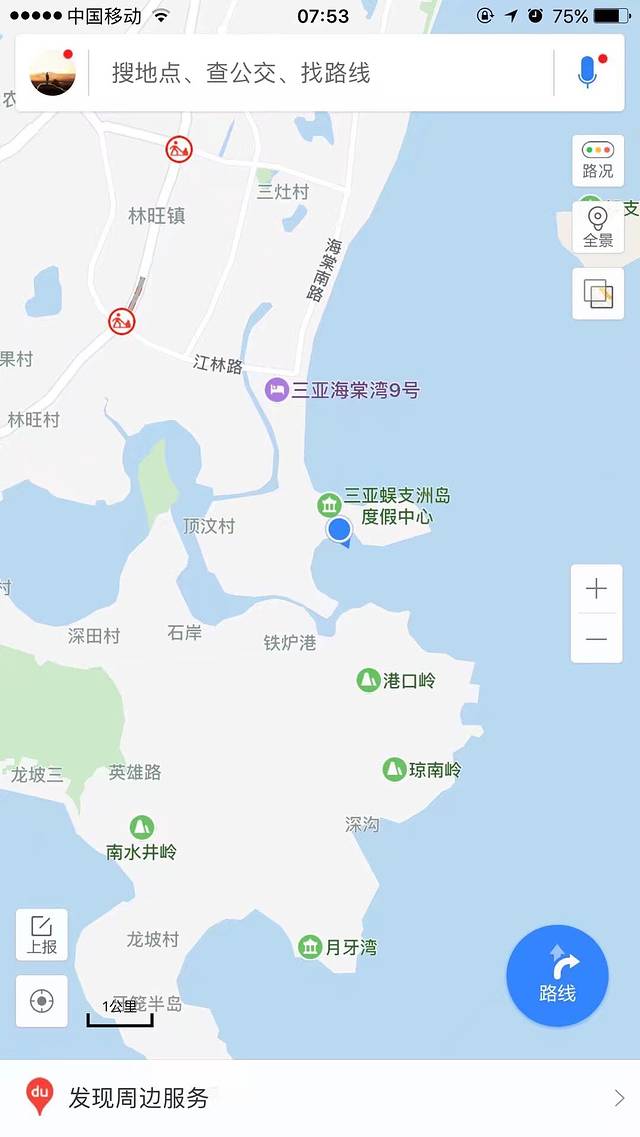Select the 南水井岭 mountain marker
The width and height of the screenshot is (640, 1137).
tap(141, 828)
